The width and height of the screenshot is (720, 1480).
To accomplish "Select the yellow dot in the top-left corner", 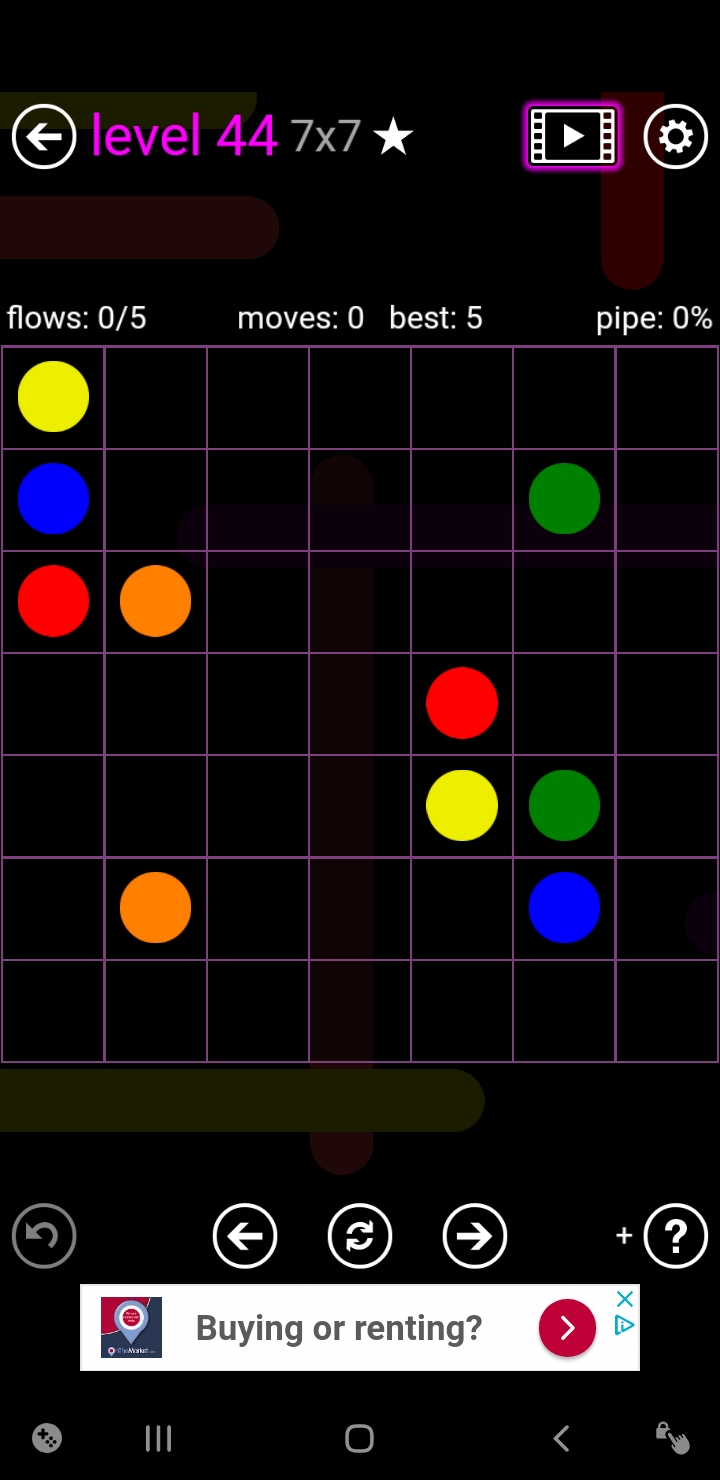I will click(x=53, y=397).
